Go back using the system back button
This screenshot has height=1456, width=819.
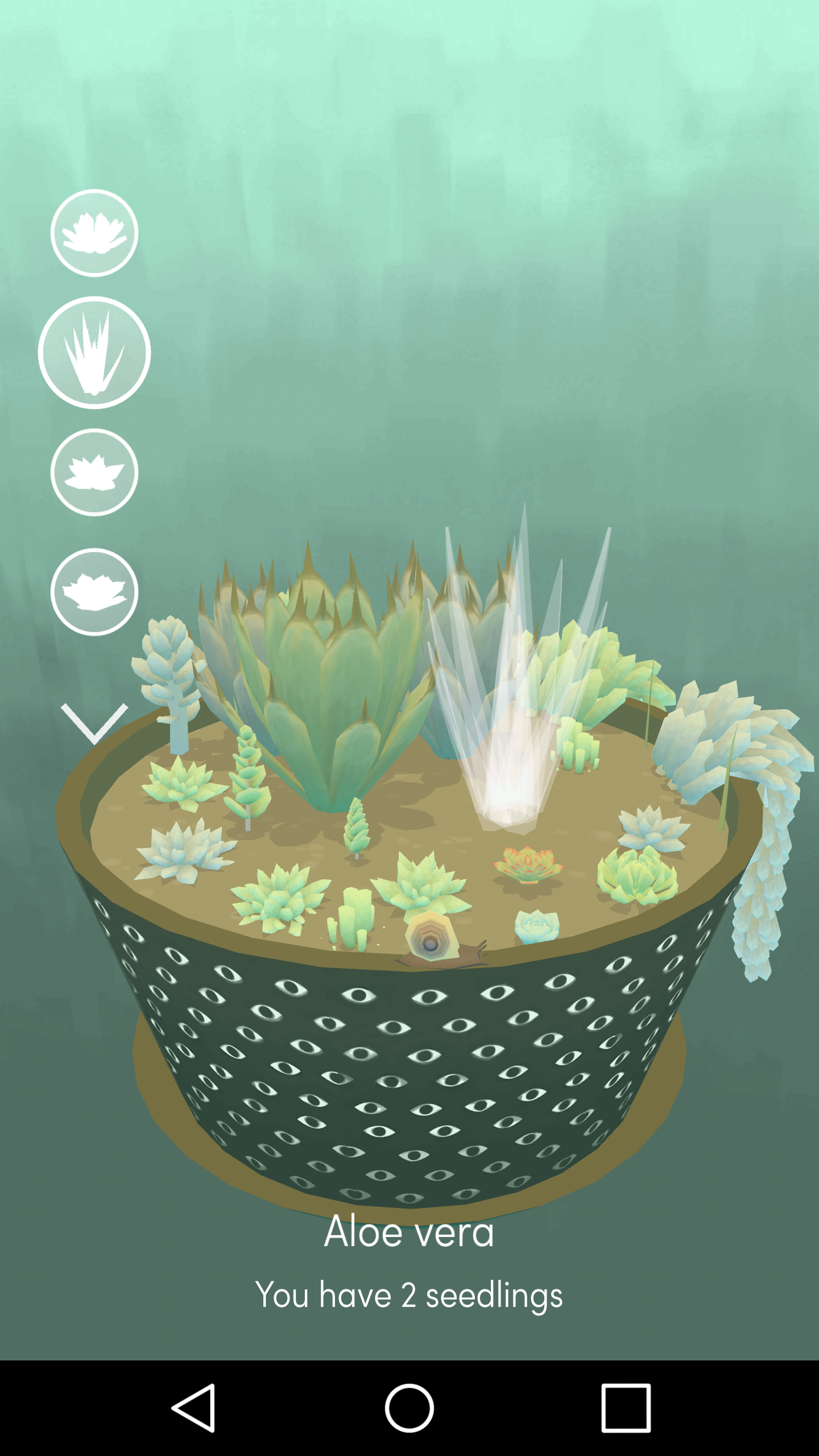coord(193,1408)
